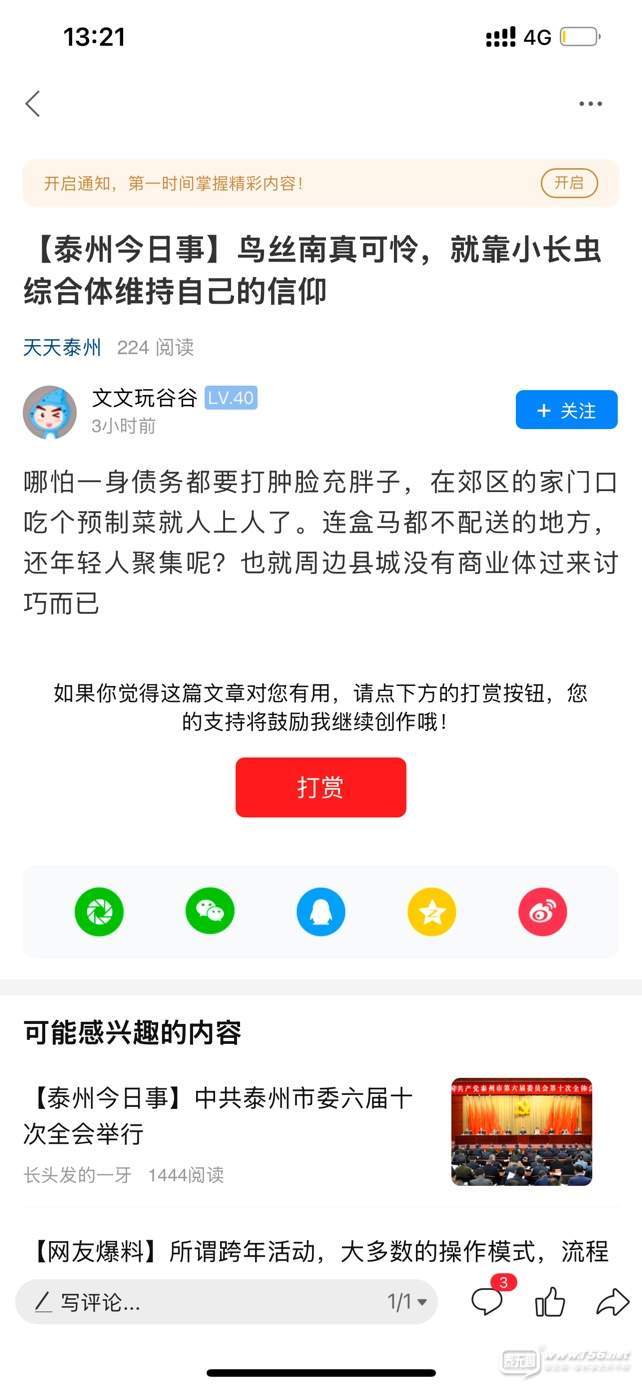Share using the bottom arrow icon

click(612, 1301)
